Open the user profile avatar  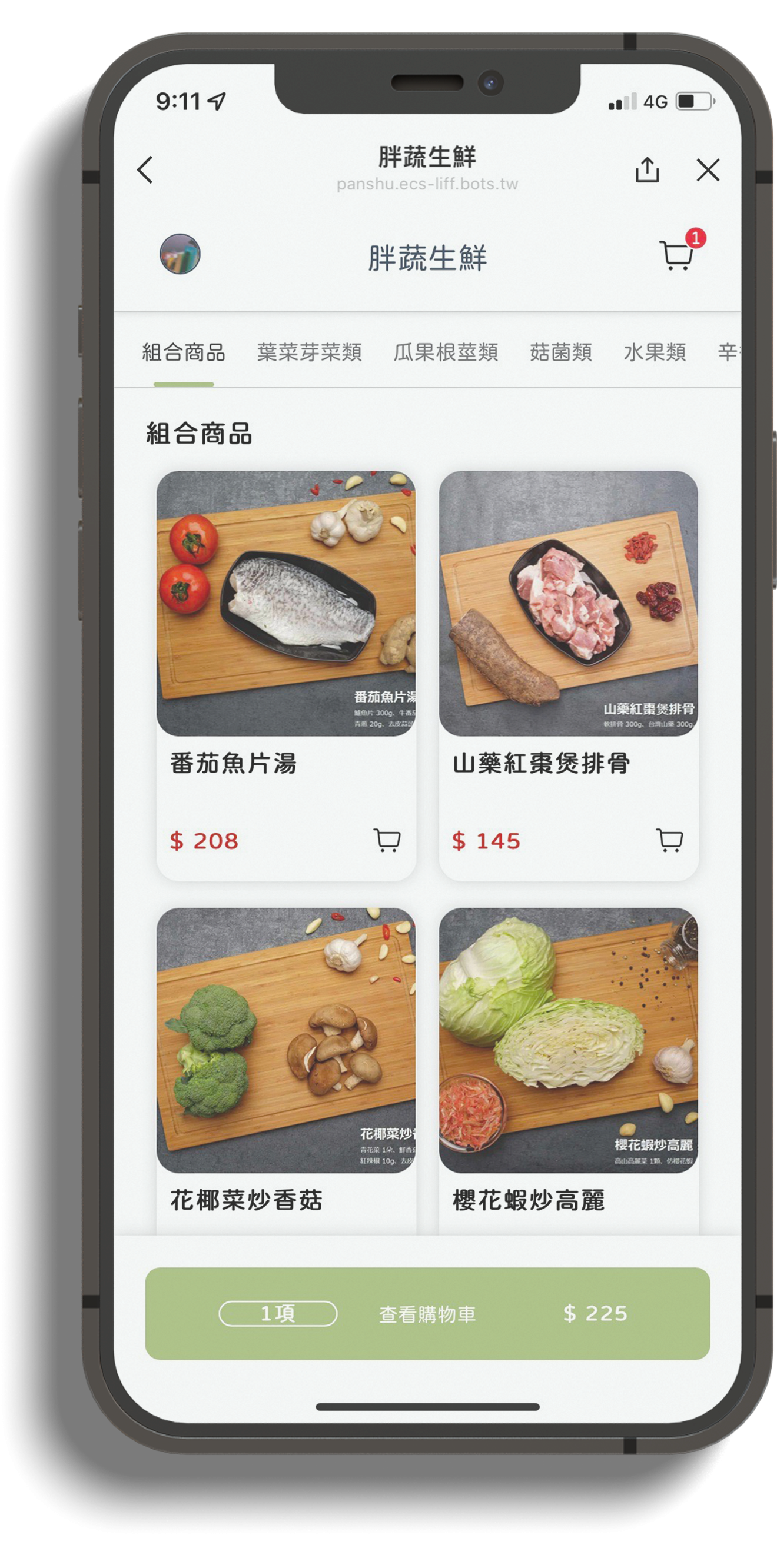(180, 254)
